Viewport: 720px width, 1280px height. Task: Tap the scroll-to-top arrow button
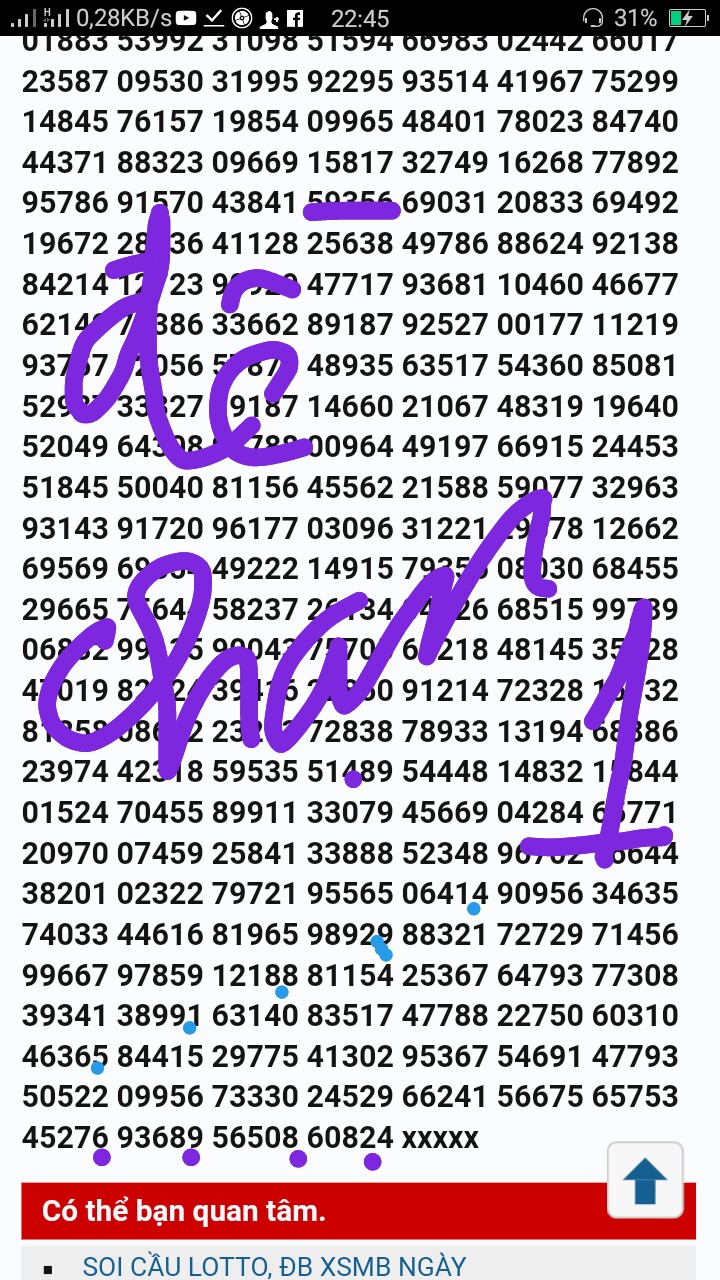click(x=645, y=1180)
